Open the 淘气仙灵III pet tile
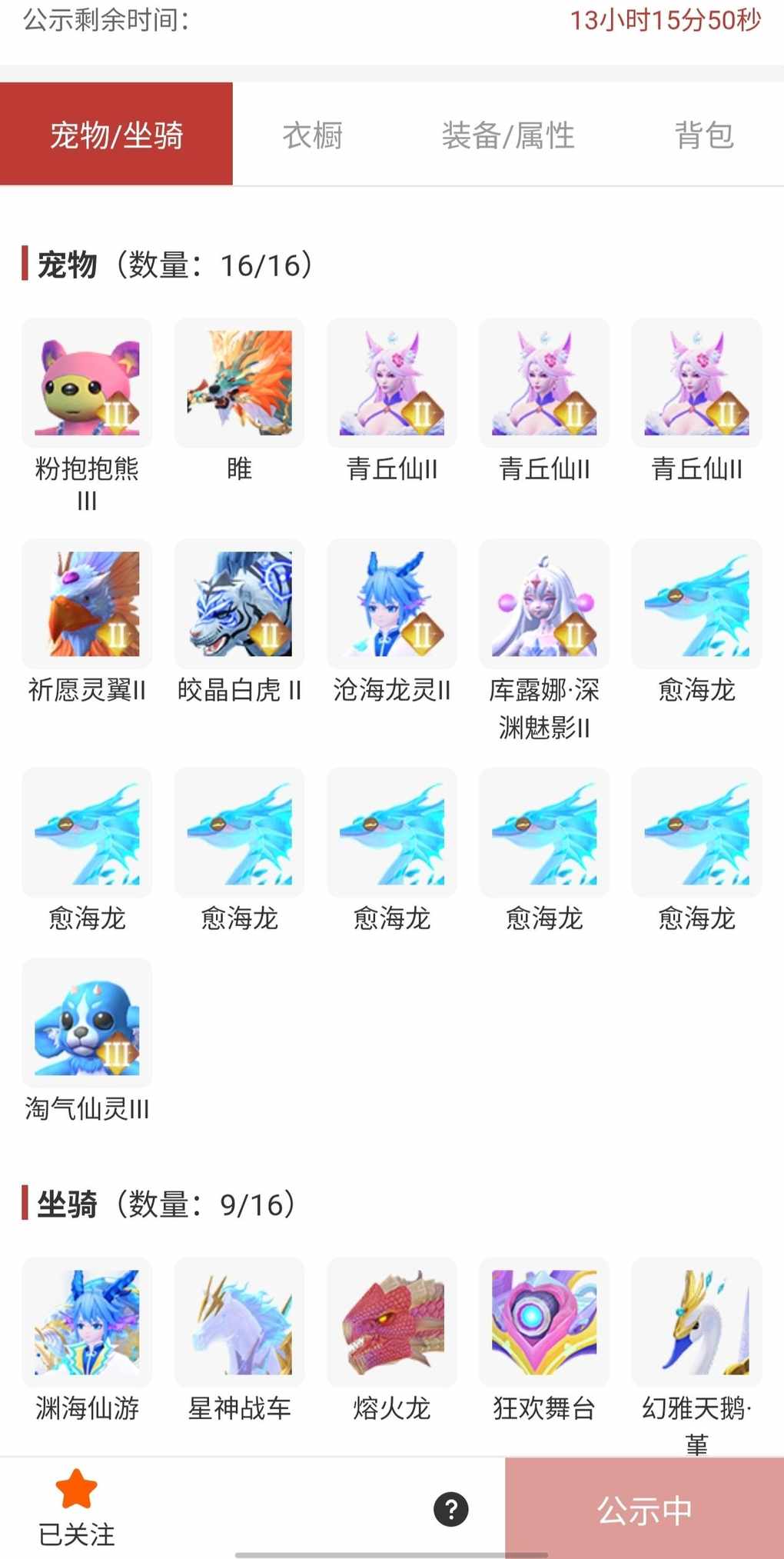Viewport: 784px width, 1559px height. (x=87, y=1023)
